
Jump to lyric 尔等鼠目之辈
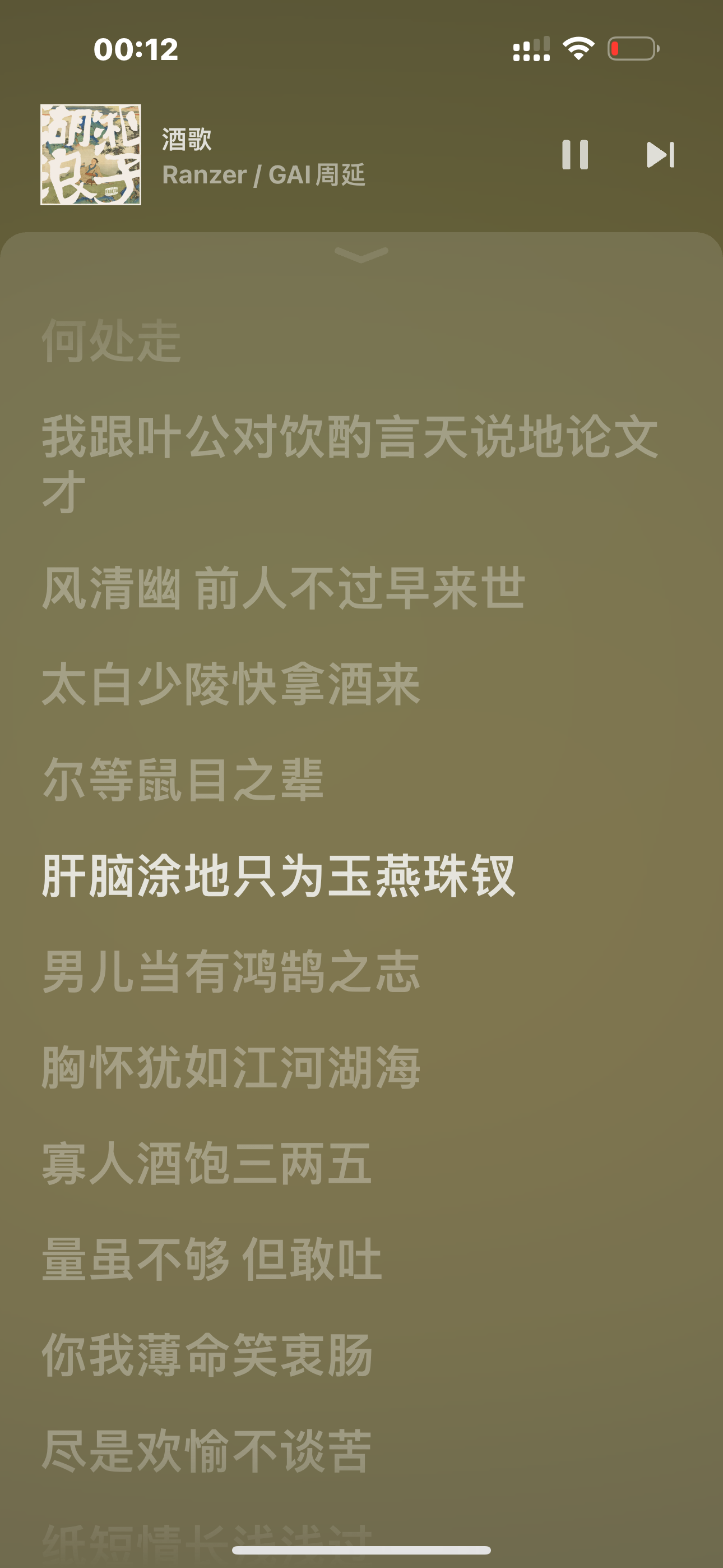coord(183,780)
